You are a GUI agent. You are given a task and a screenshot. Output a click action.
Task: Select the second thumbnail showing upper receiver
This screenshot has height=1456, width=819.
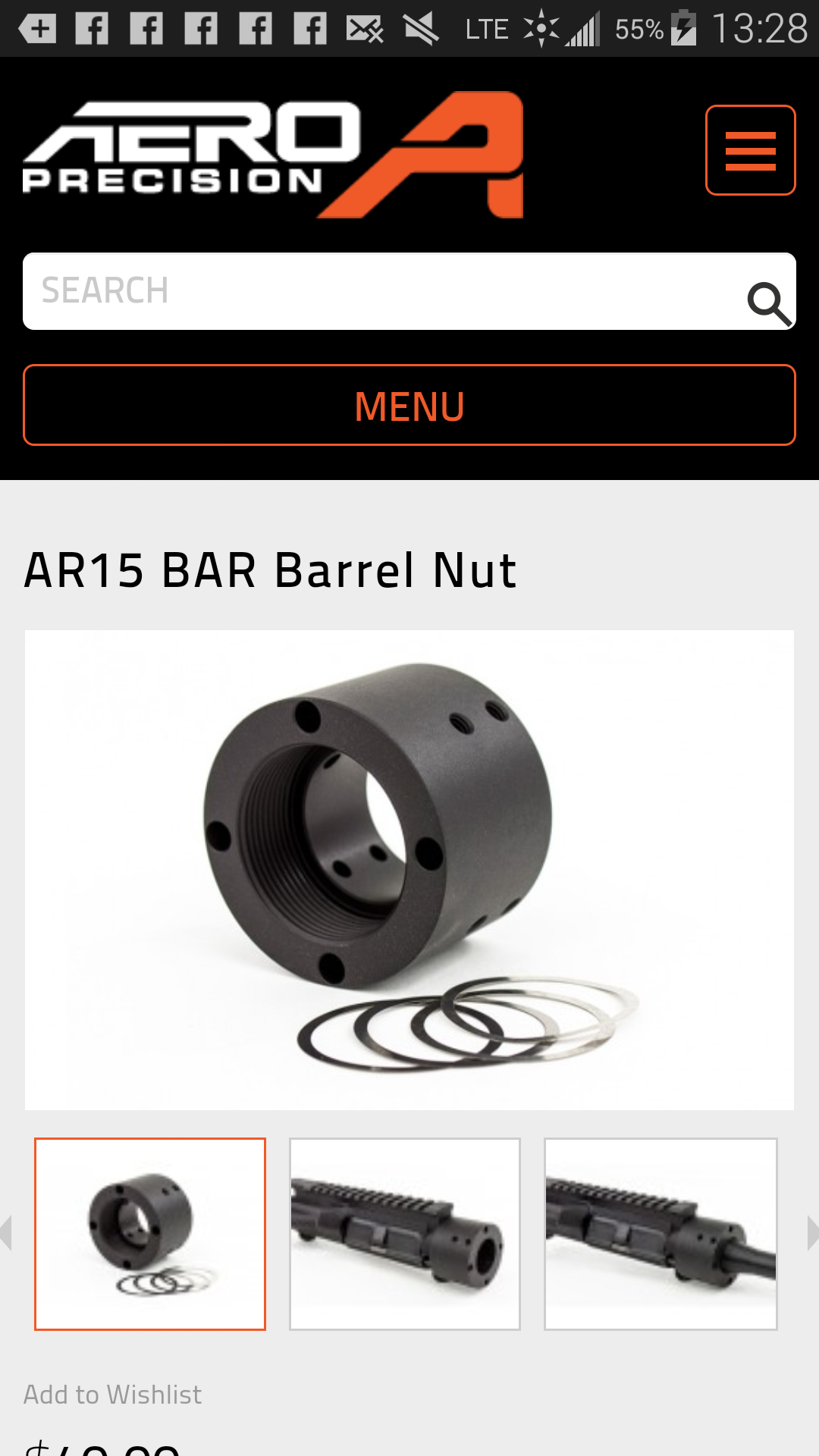tap(405, 1234)
